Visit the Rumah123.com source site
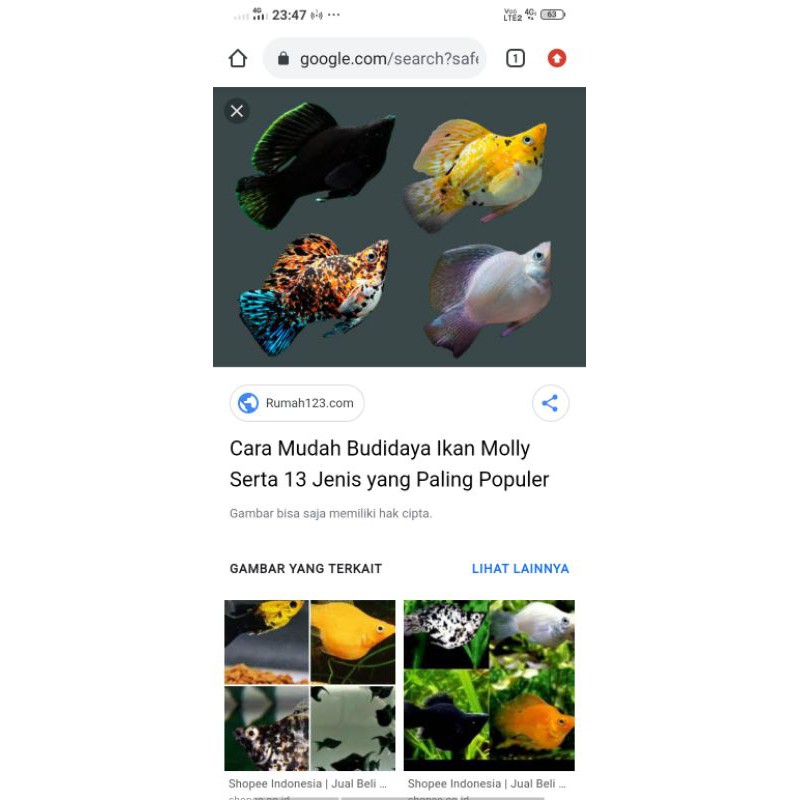 (297, 403)
